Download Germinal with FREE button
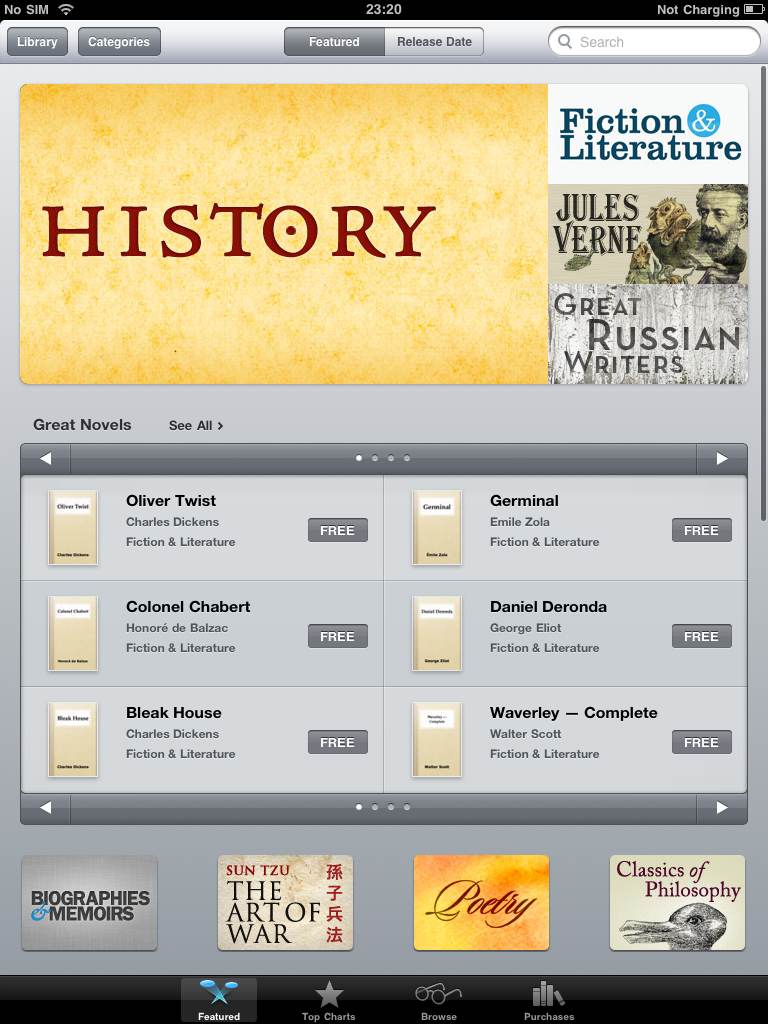This screenshot has height=1024, width=768. point(701,530)
